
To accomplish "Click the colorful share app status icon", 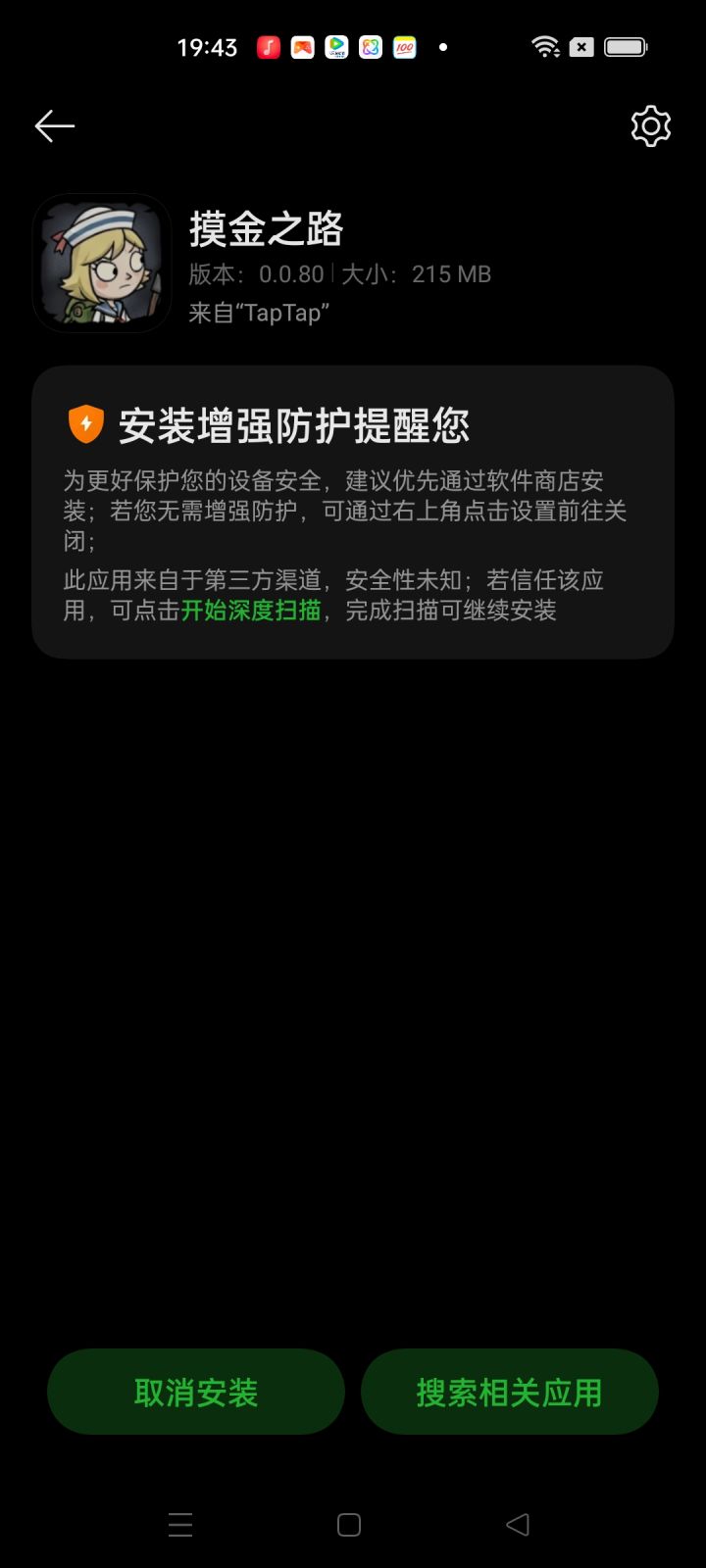I will pos(369,47).
